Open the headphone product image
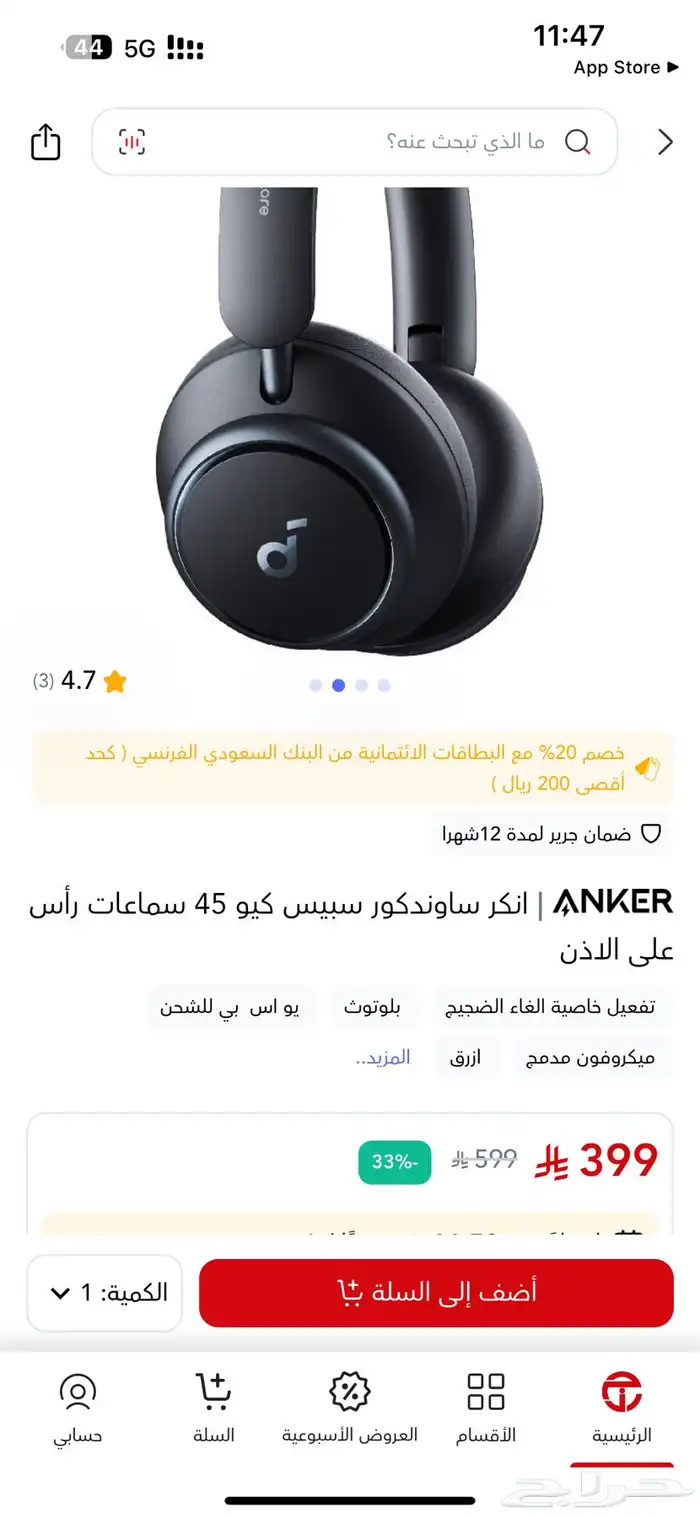 pos(350,420)
